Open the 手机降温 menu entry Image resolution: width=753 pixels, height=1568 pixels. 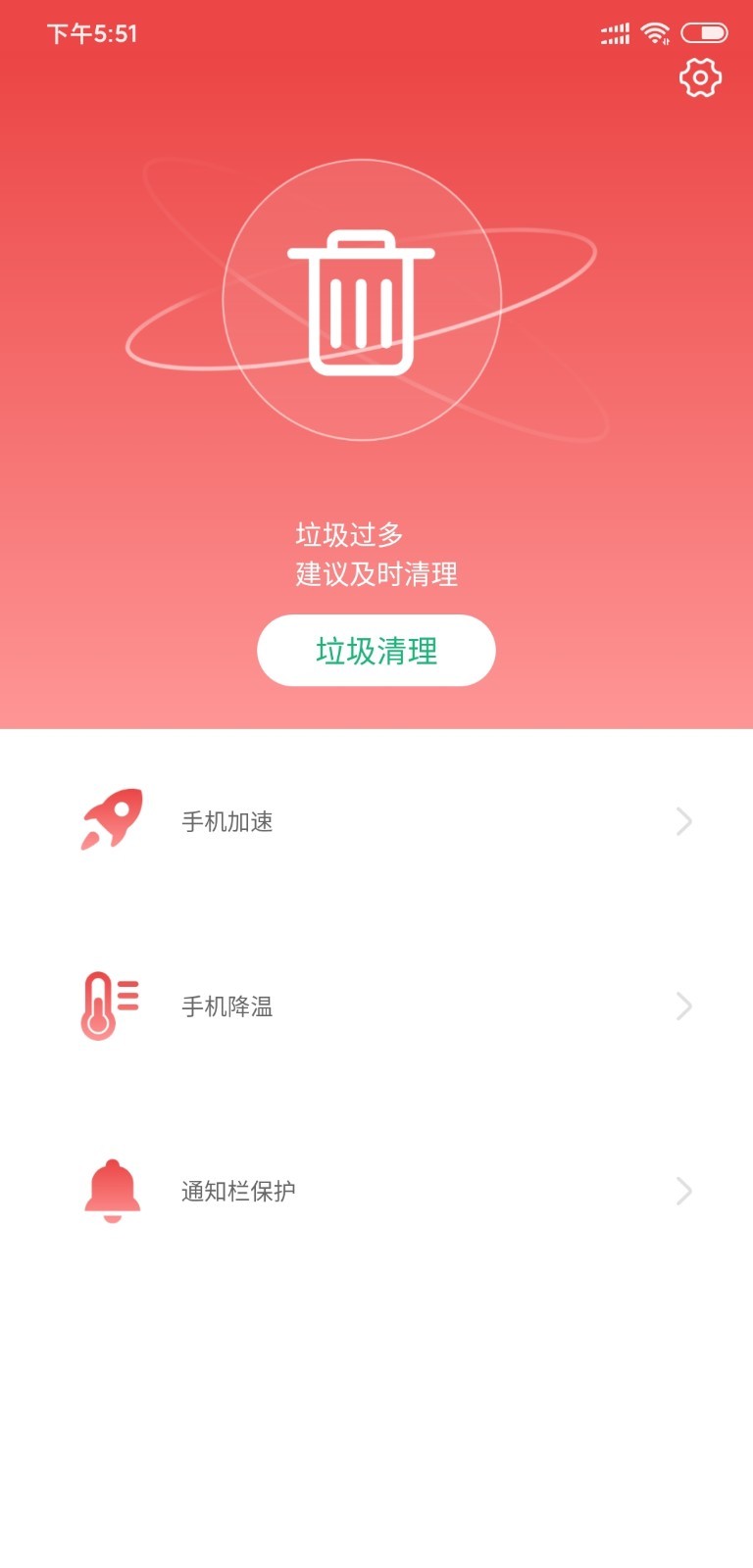pyautogui.click(x=226, y=1005)
